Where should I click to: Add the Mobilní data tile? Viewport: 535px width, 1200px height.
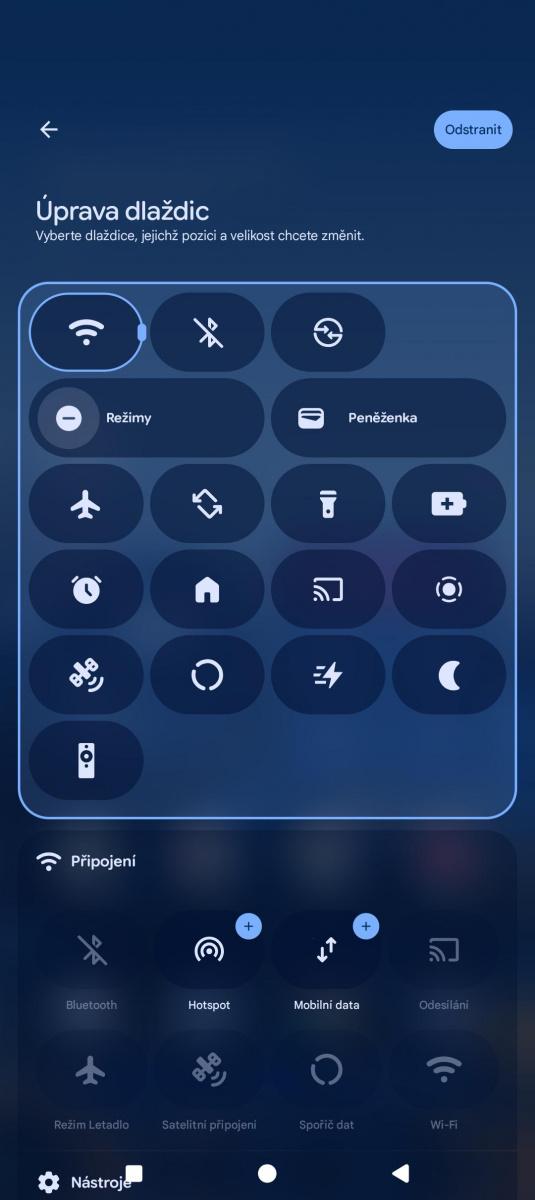point(366,927)
